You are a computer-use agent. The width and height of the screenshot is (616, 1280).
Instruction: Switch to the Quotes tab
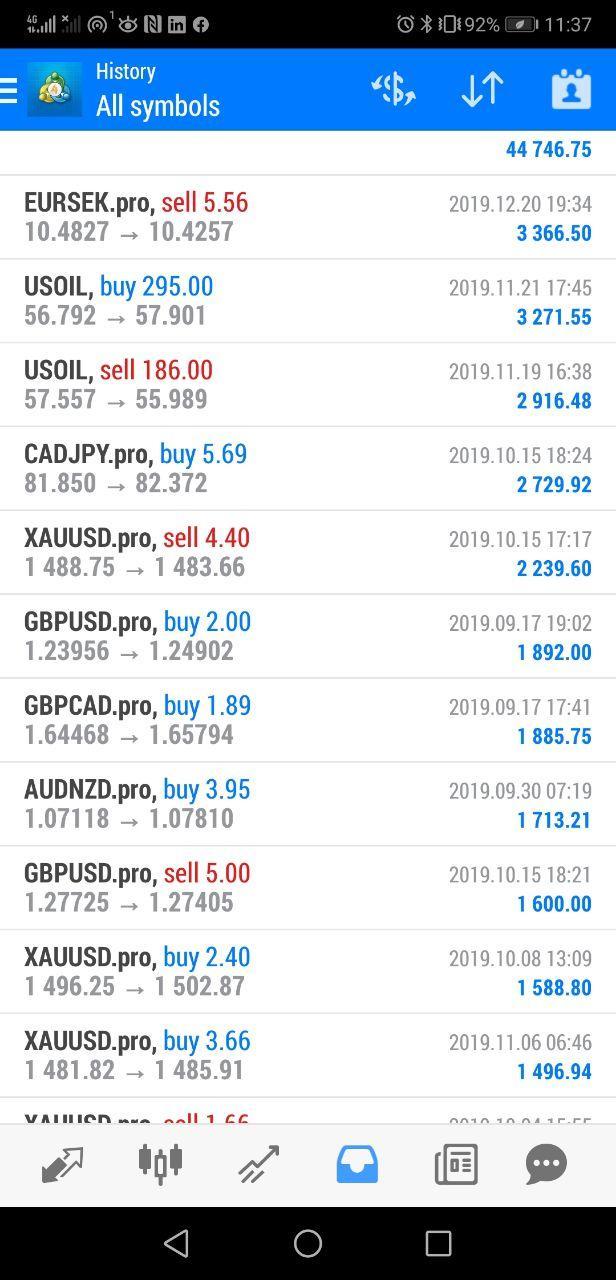coord(62,1165)
